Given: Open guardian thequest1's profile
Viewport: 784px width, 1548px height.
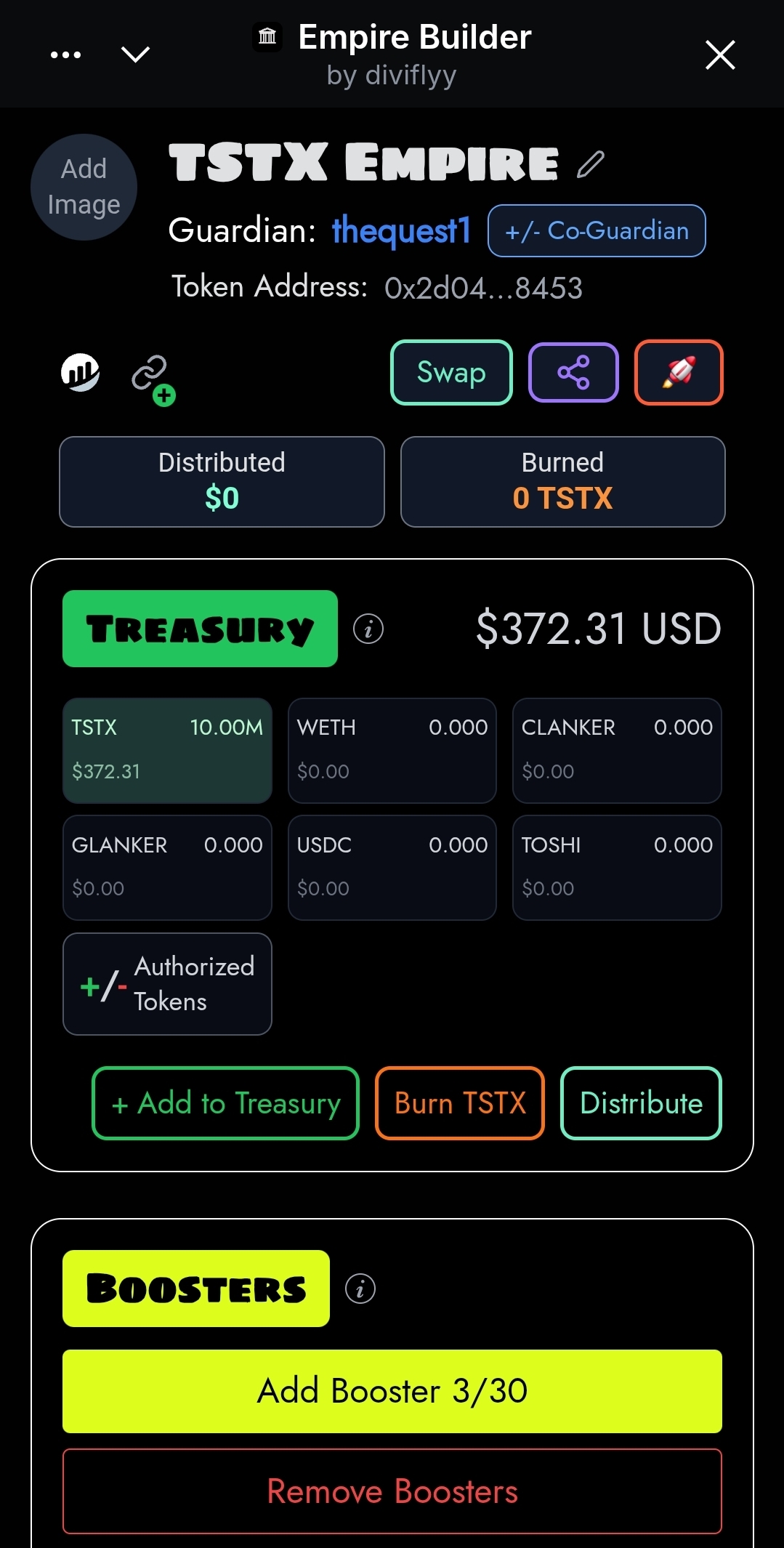Looking at the screenshot, I should point(401,230).
